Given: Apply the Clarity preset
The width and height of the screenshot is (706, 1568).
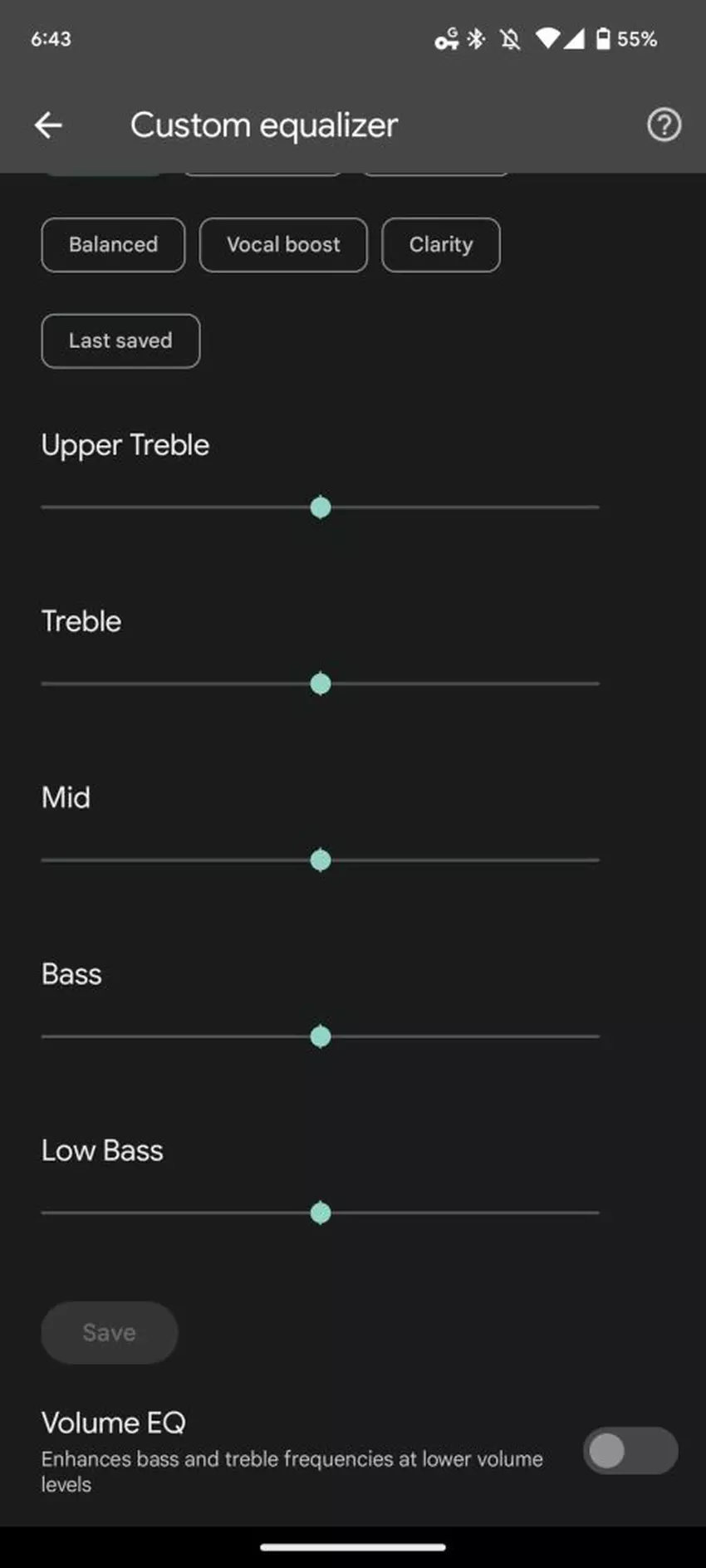Looking at the screenshot, I should tap(440, 245).
